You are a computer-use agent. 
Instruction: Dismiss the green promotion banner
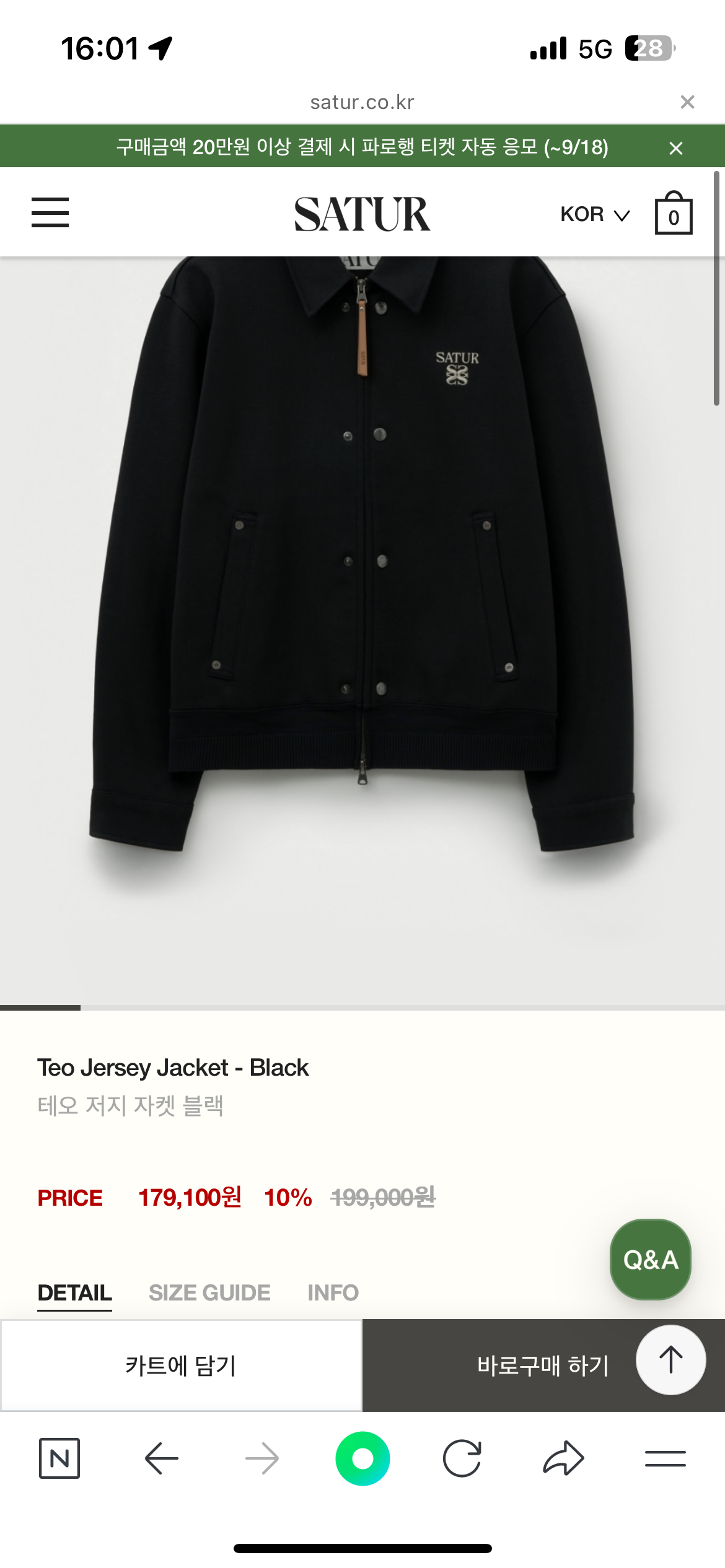pyautogui.click(x=675, y=148)
